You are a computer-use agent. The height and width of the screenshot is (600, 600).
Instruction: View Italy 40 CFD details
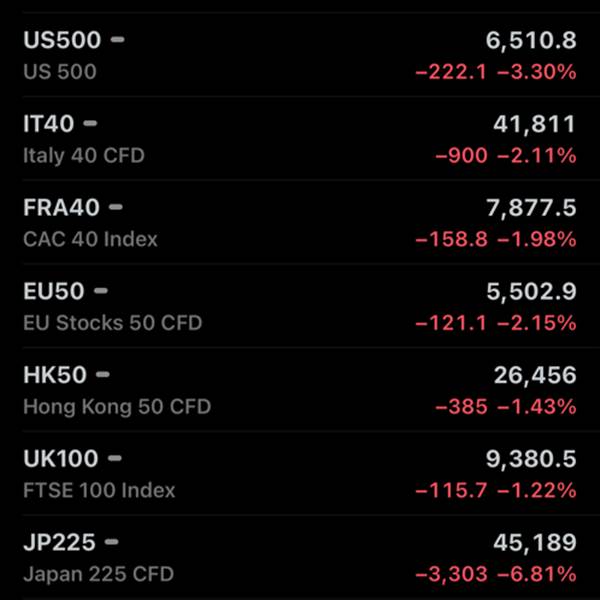click(300, 140)
